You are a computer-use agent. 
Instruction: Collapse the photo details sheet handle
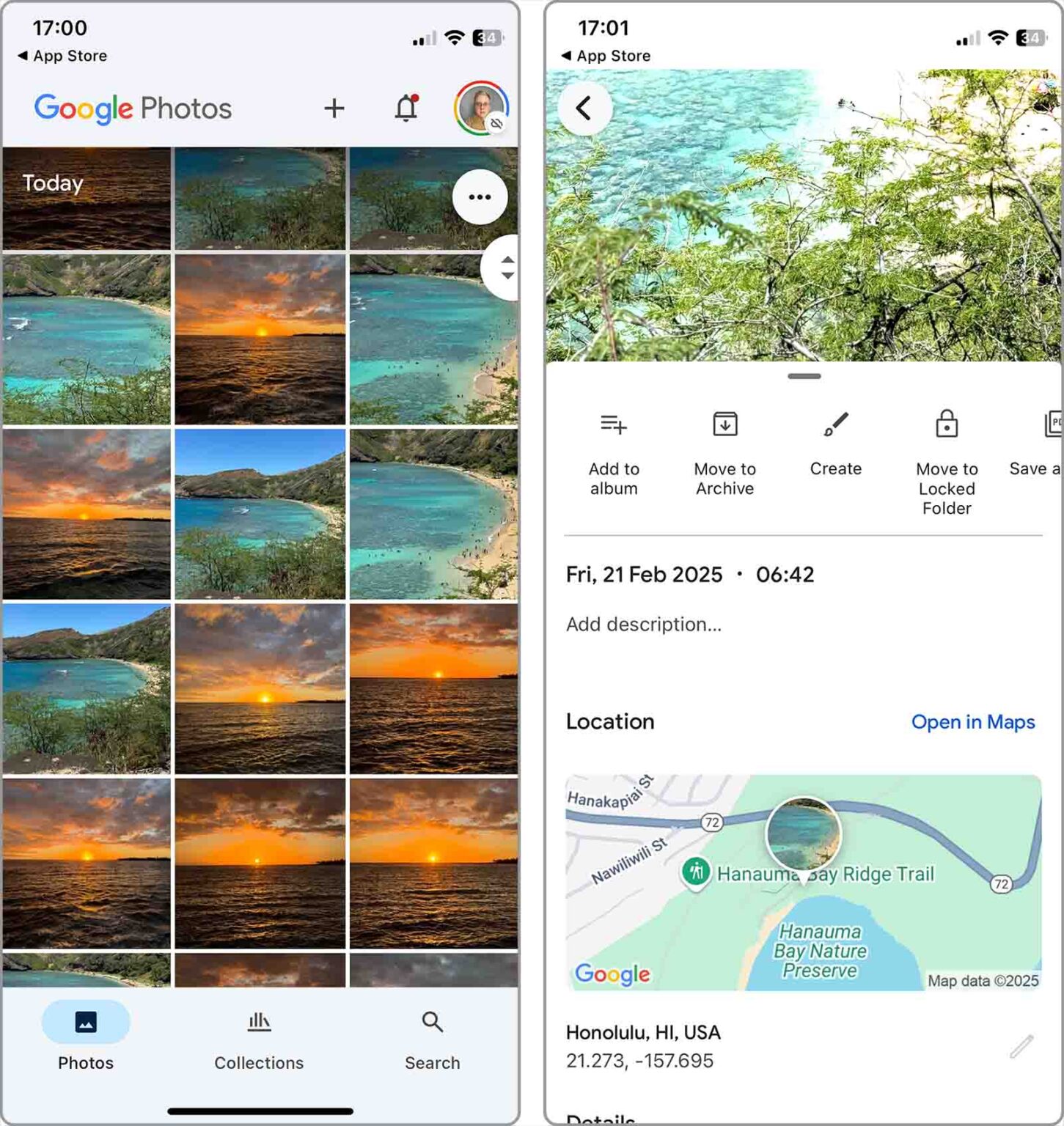pos(804,375)
